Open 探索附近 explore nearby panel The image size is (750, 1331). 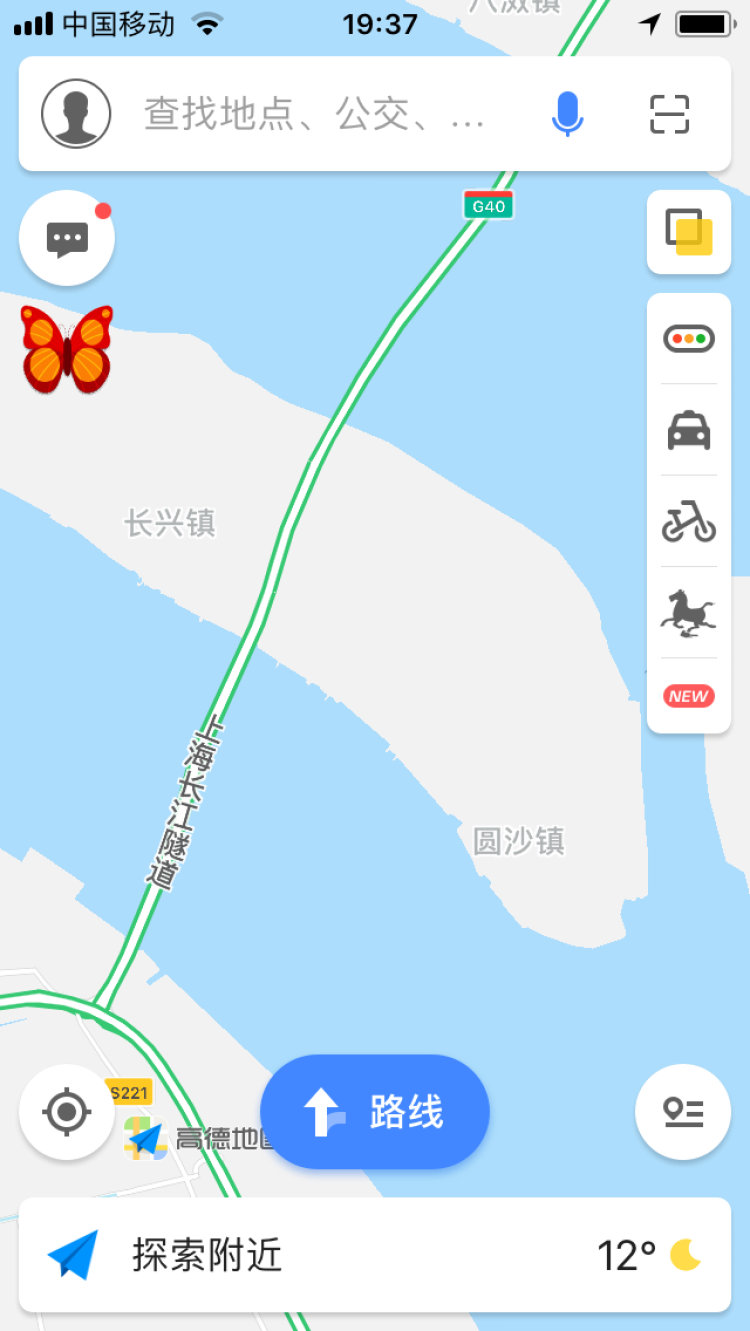[x=375, y=1255]
